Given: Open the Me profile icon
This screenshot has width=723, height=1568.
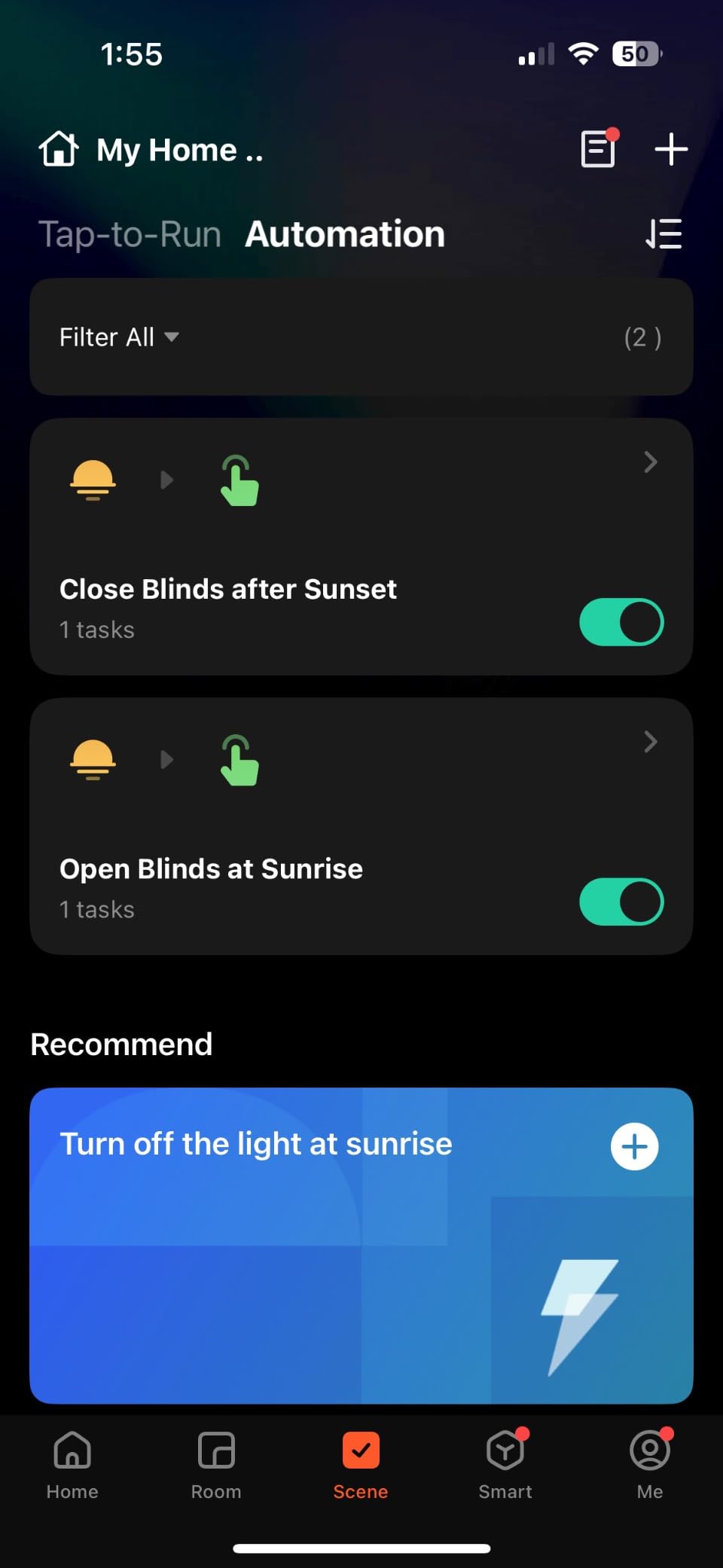Looking at the screenshot, I should point(648,1450).
